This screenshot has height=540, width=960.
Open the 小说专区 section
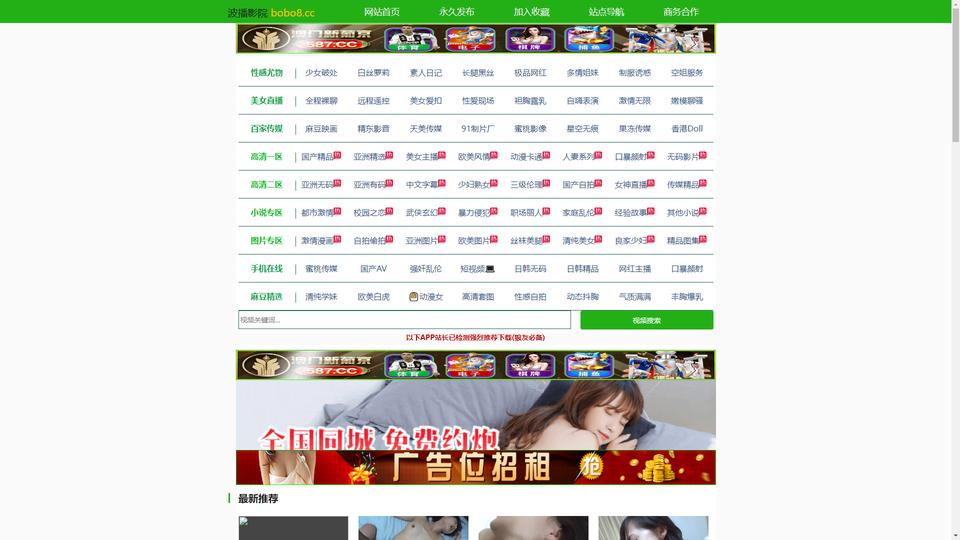(x=266, y=213)
